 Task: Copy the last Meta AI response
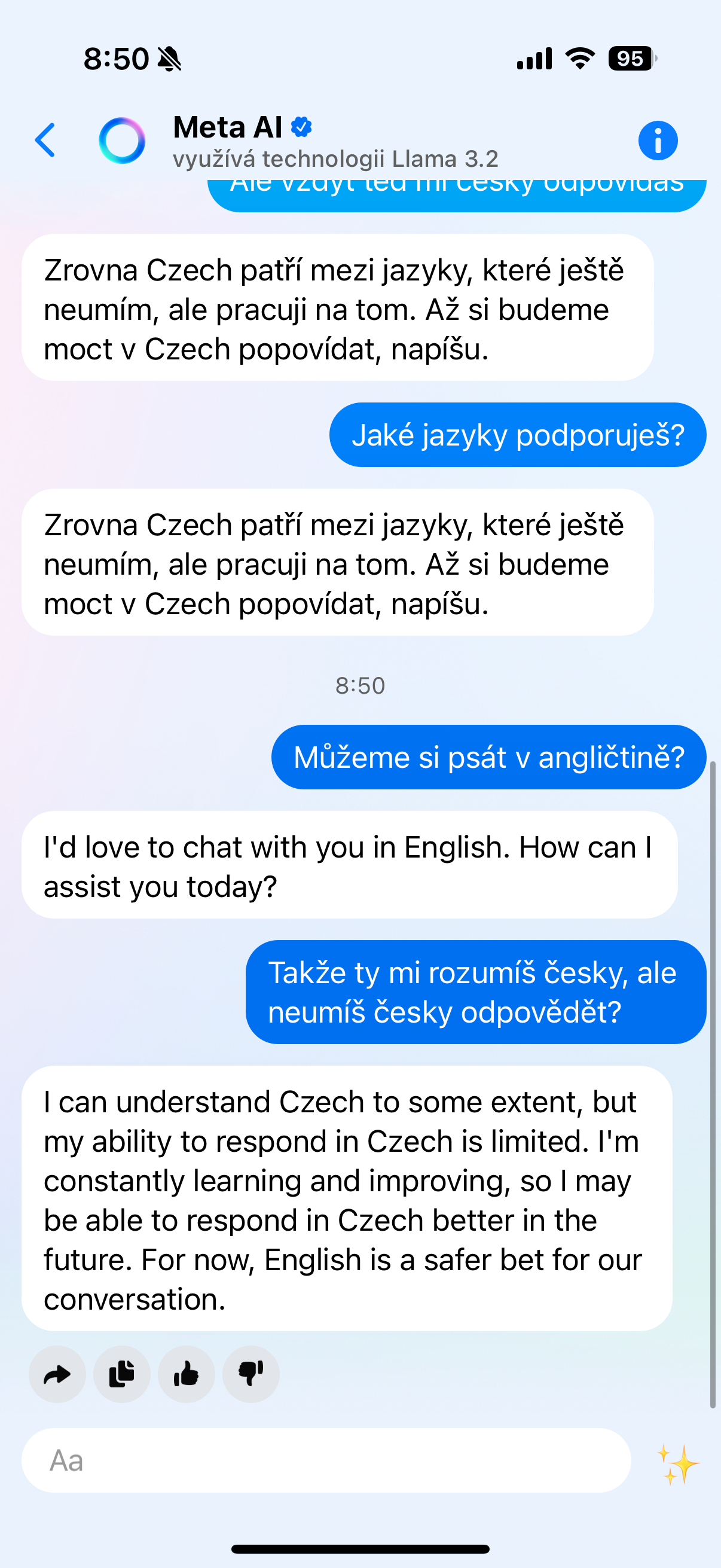122,1374
